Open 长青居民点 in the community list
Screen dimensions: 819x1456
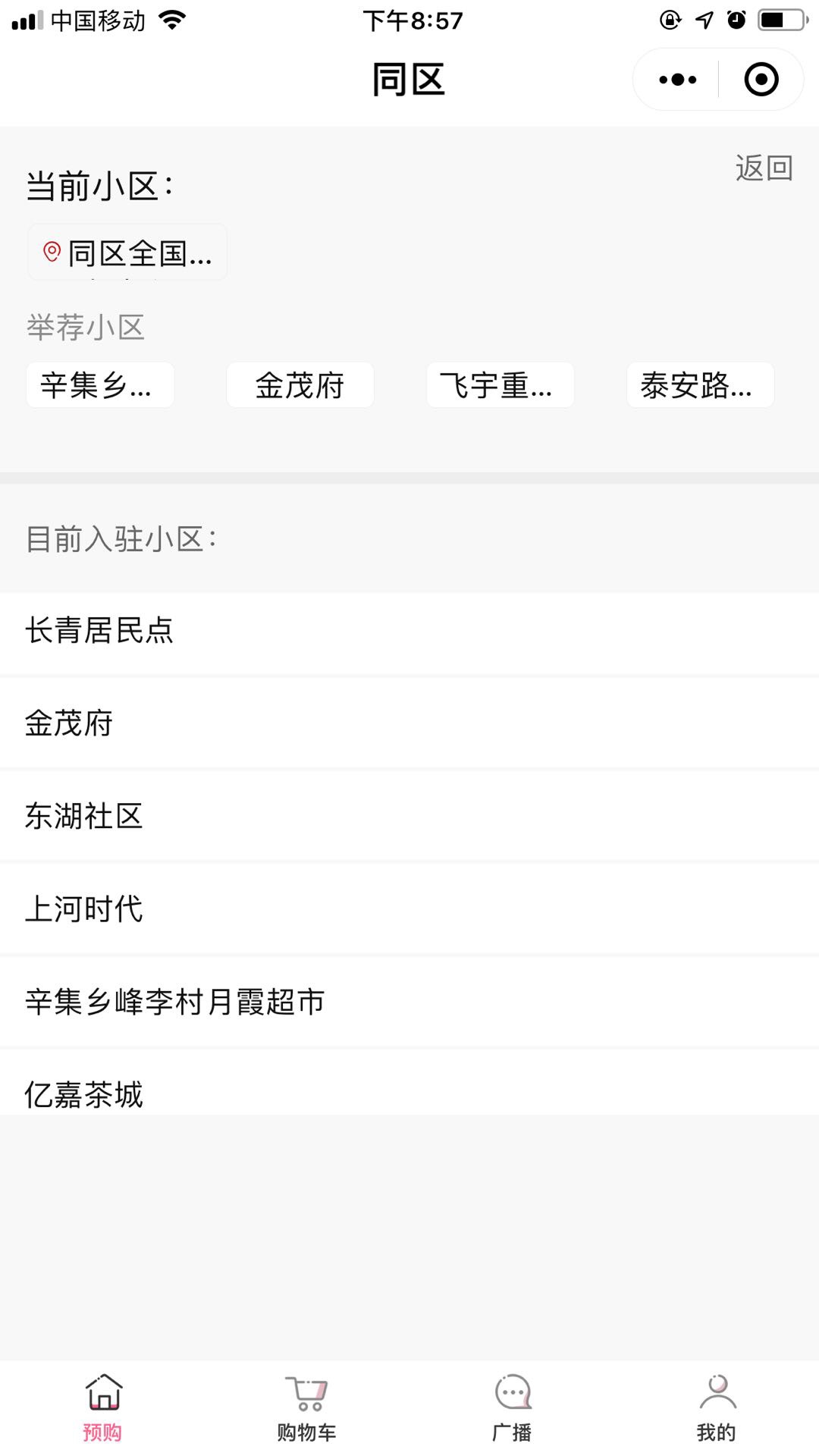click(409, 631)
